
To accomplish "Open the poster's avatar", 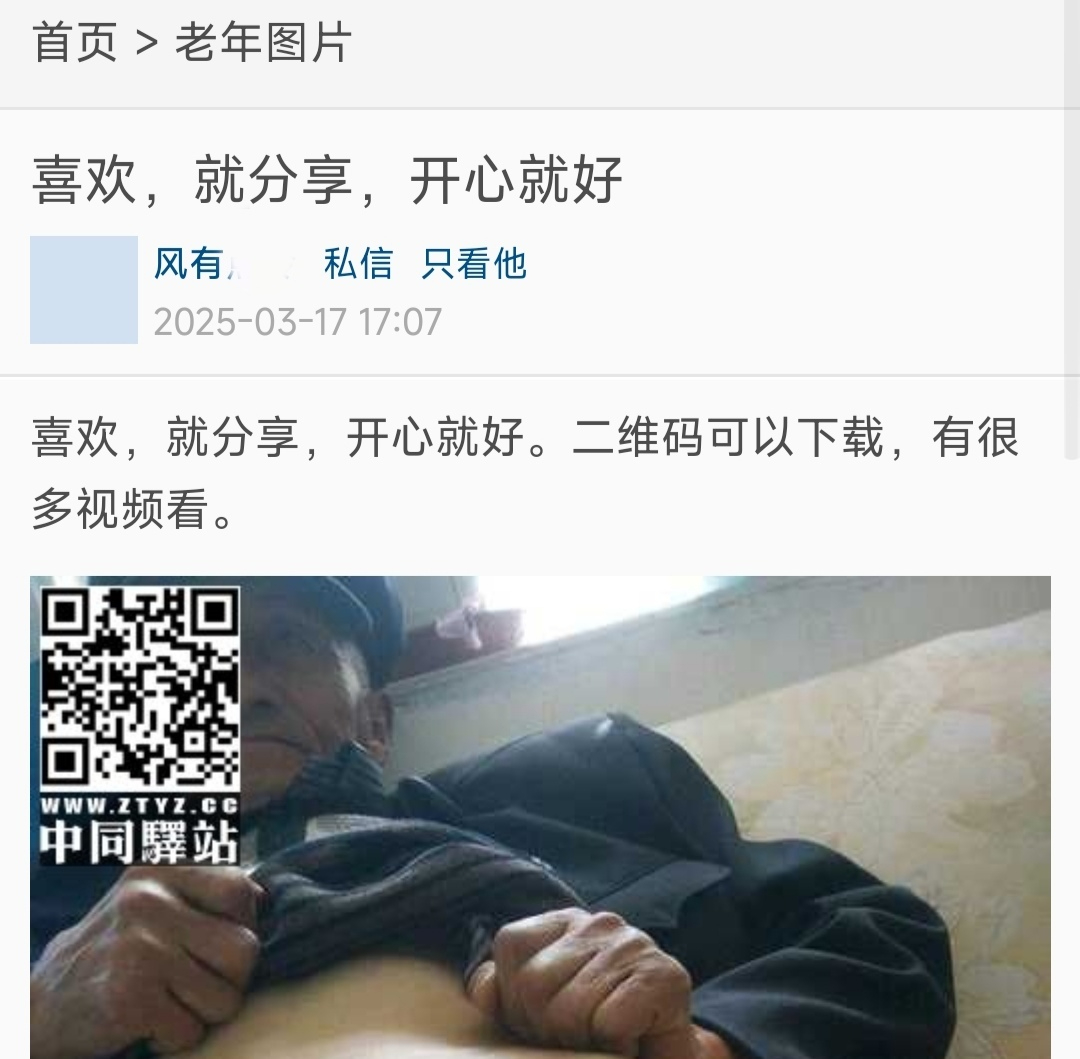I will [84, 290].
